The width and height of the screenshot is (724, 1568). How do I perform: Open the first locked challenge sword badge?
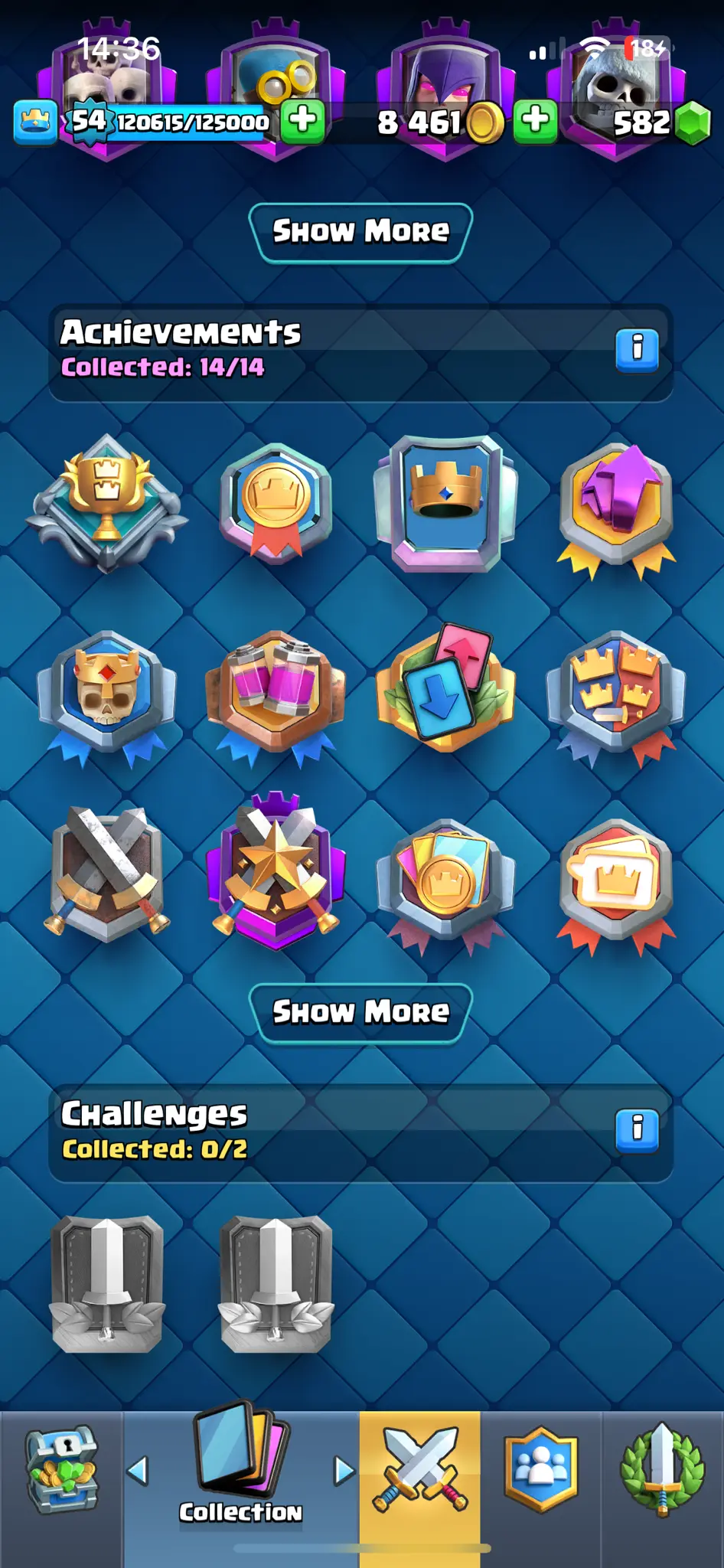107,1282
